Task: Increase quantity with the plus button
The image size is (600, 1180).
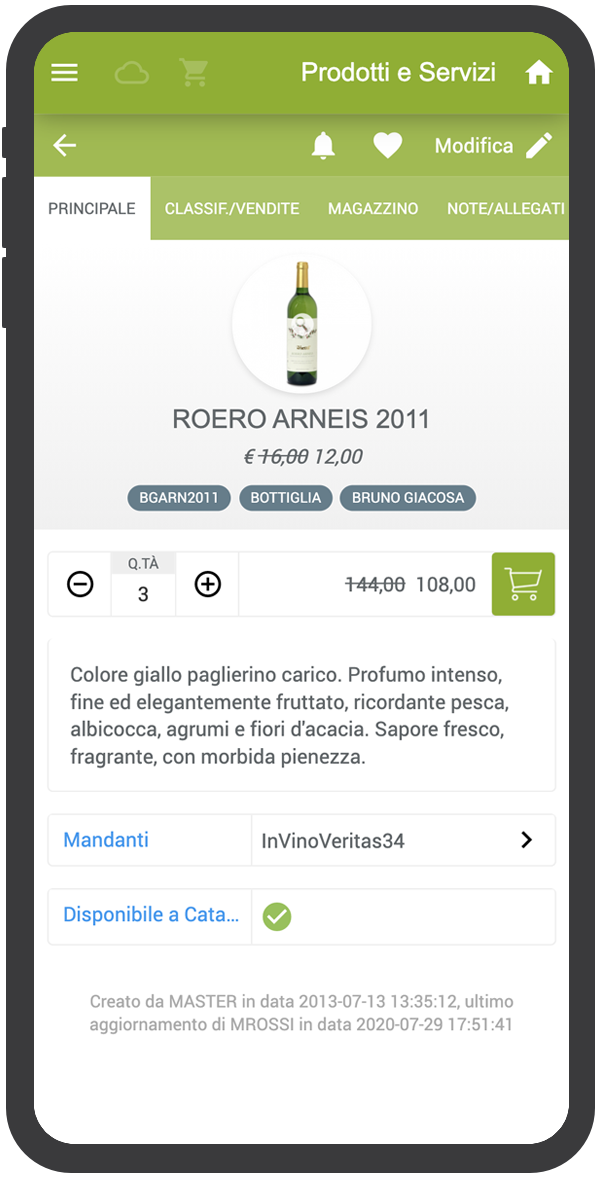Action: pos(207,584)
